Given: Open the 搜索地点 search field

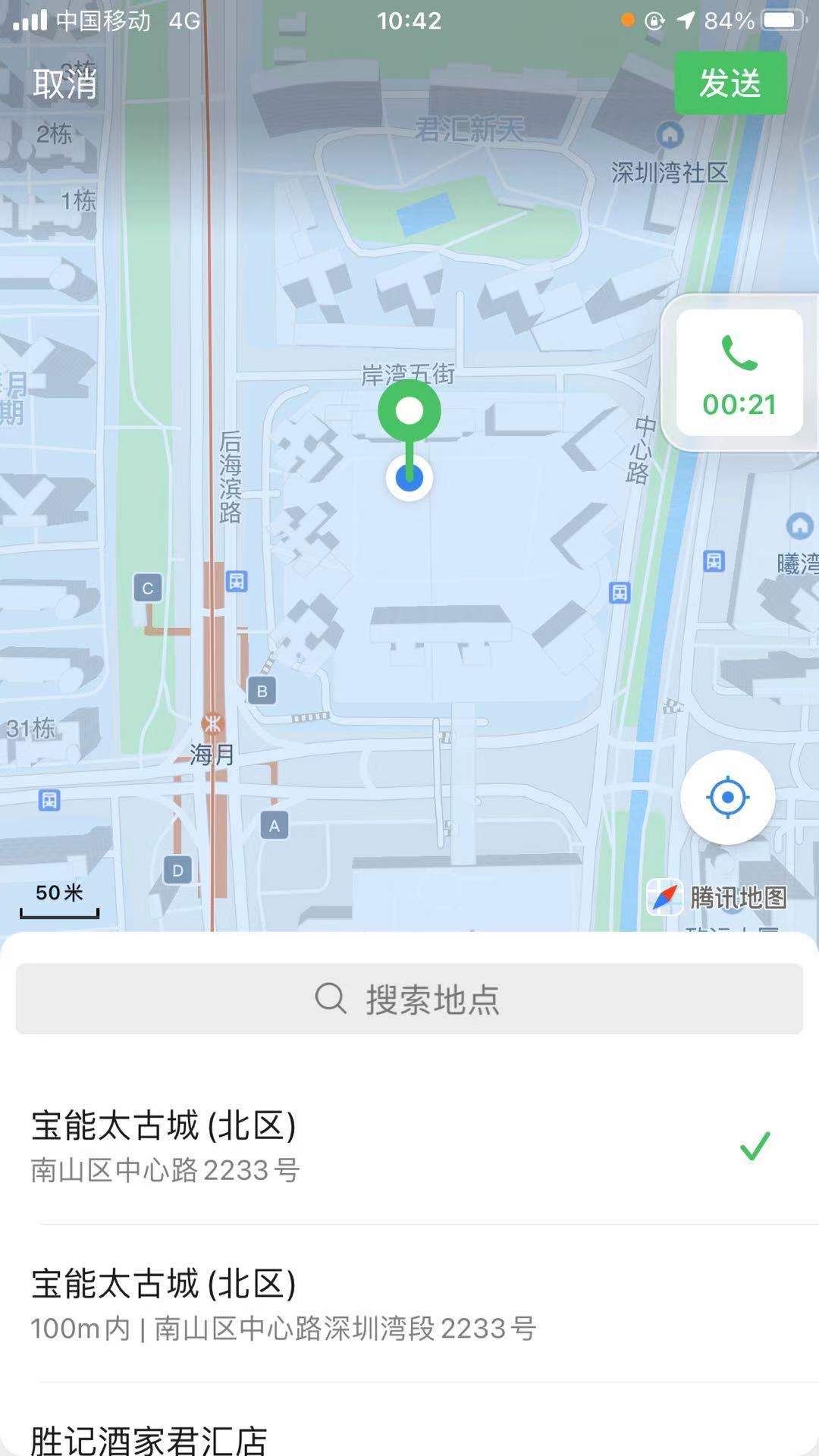Looking at the screenshot, I should point(409,999).
